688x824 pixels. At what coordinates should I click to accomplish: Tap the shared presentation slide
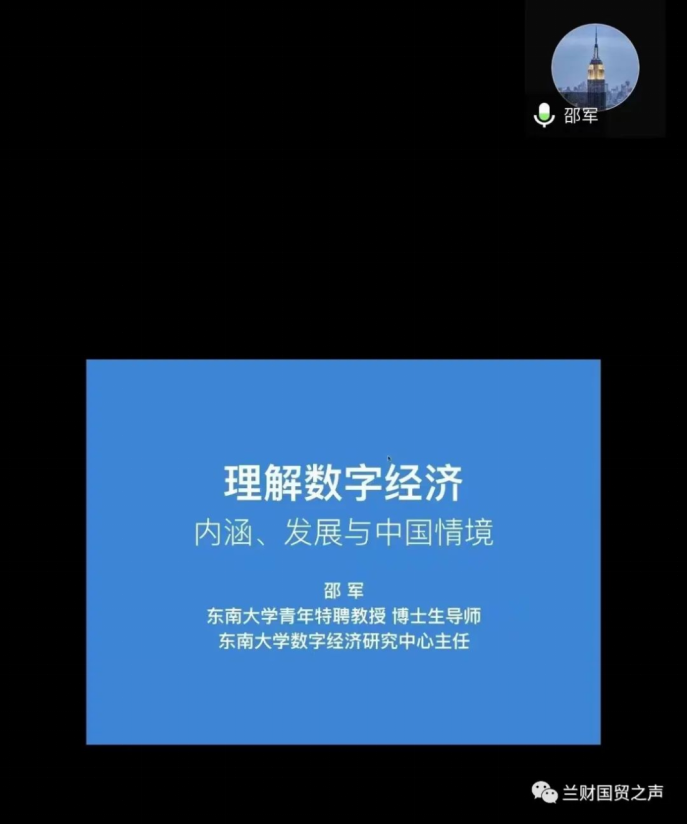click(343, 551)
